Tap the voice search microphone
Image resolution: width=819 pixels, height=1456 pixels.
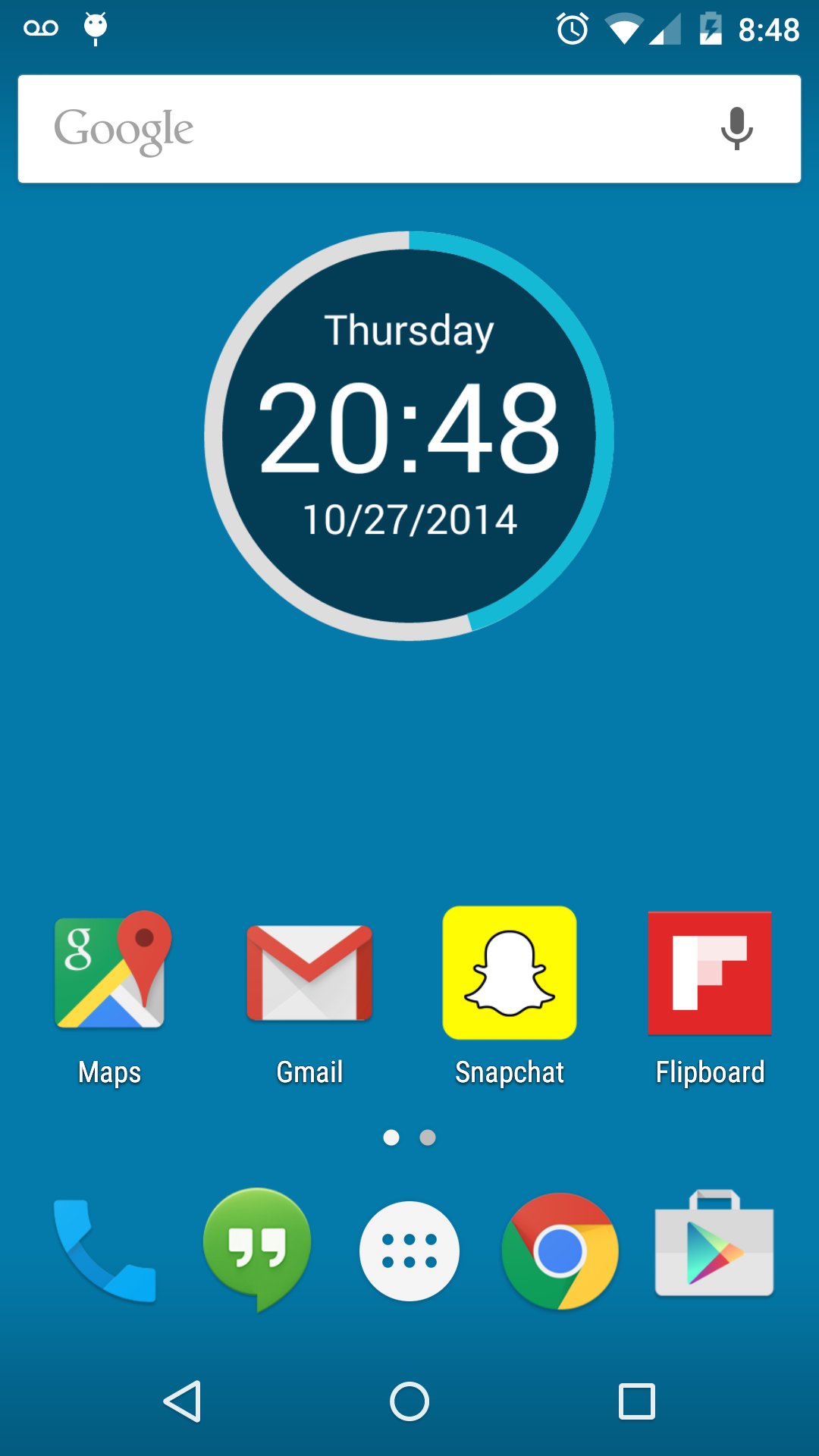tap(735, 127)
